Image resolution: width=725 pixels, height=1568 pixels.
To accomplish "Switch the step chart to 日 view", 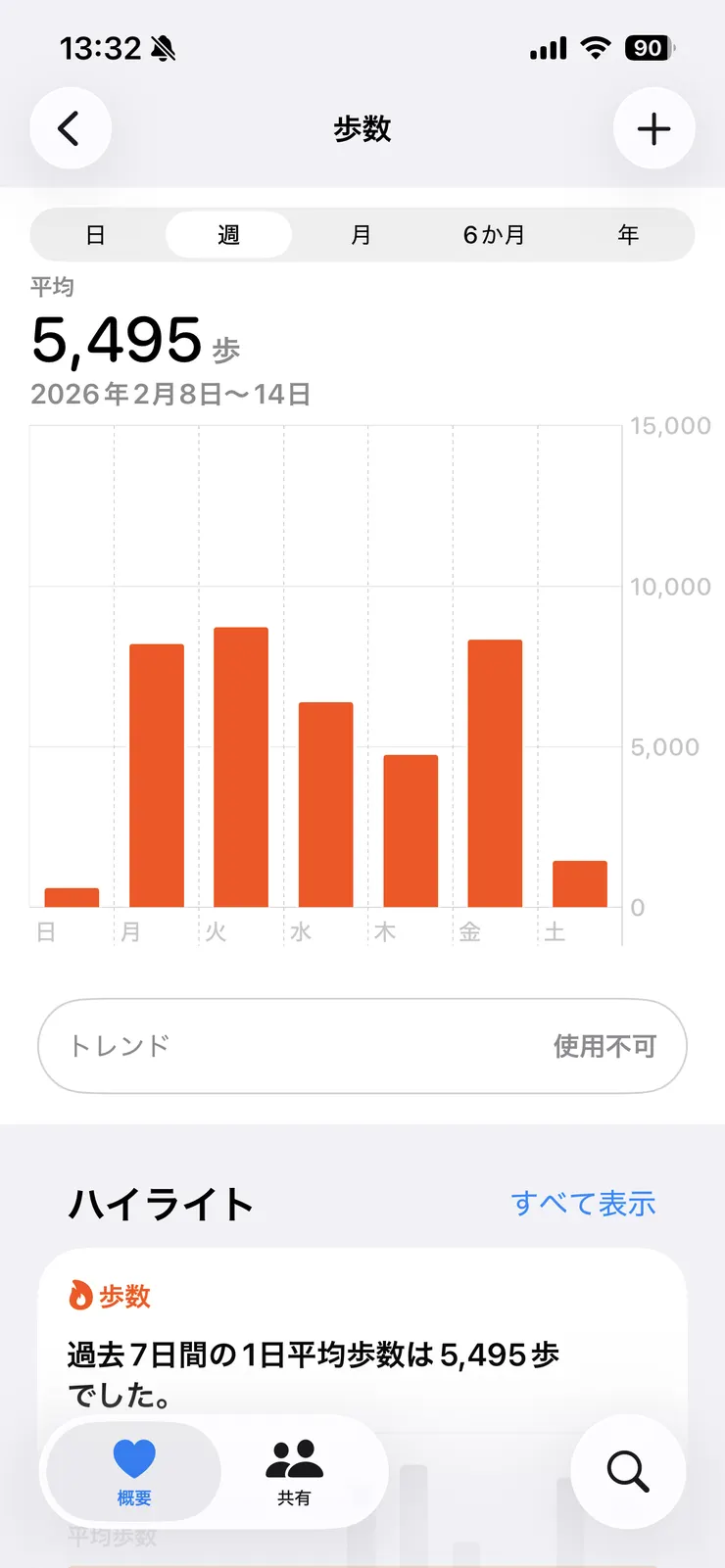I will [94, 234].
